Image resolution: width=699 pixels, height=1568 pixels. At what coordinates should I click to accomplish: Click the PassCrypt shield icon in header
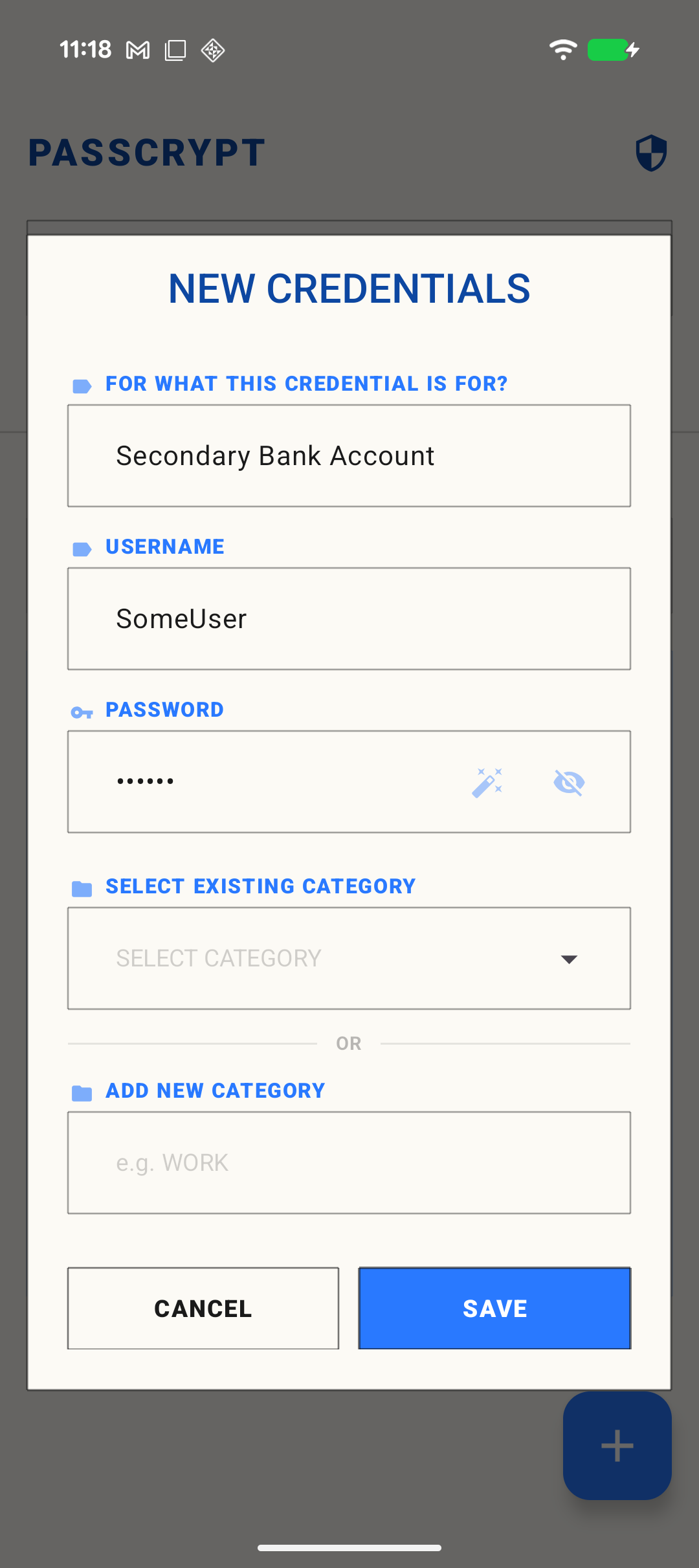click(650, 153)
